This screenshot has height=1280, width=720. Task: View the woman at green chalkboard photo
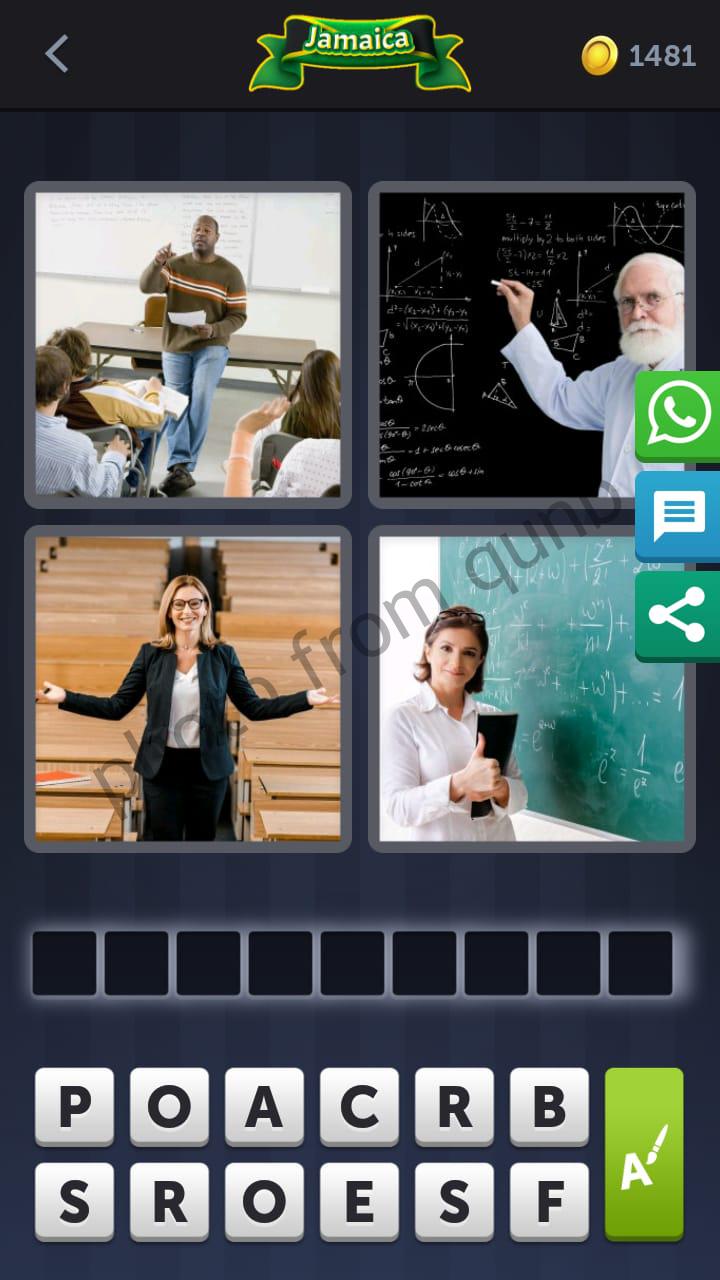531,688
